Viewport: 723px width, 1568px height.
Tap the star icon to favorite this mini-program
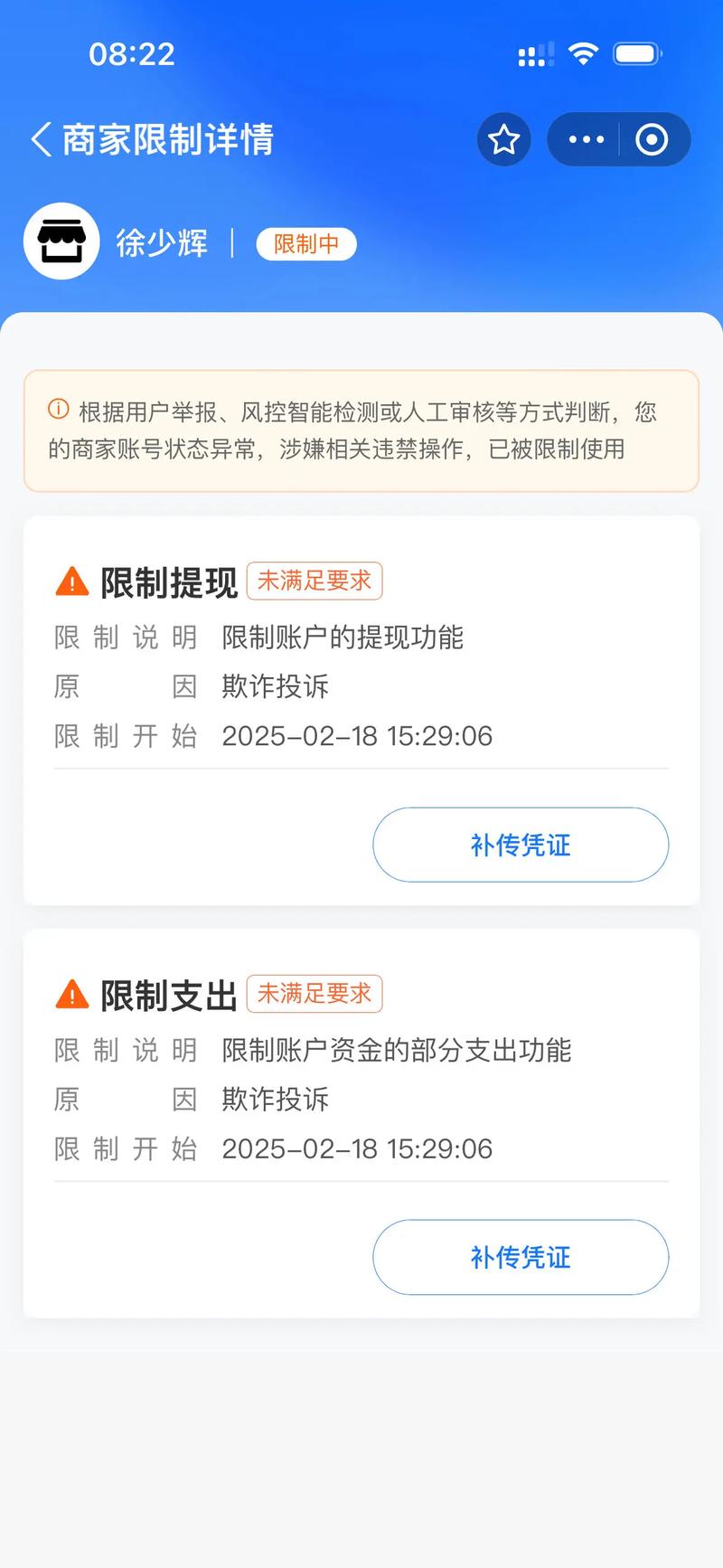tap(503, 139)
